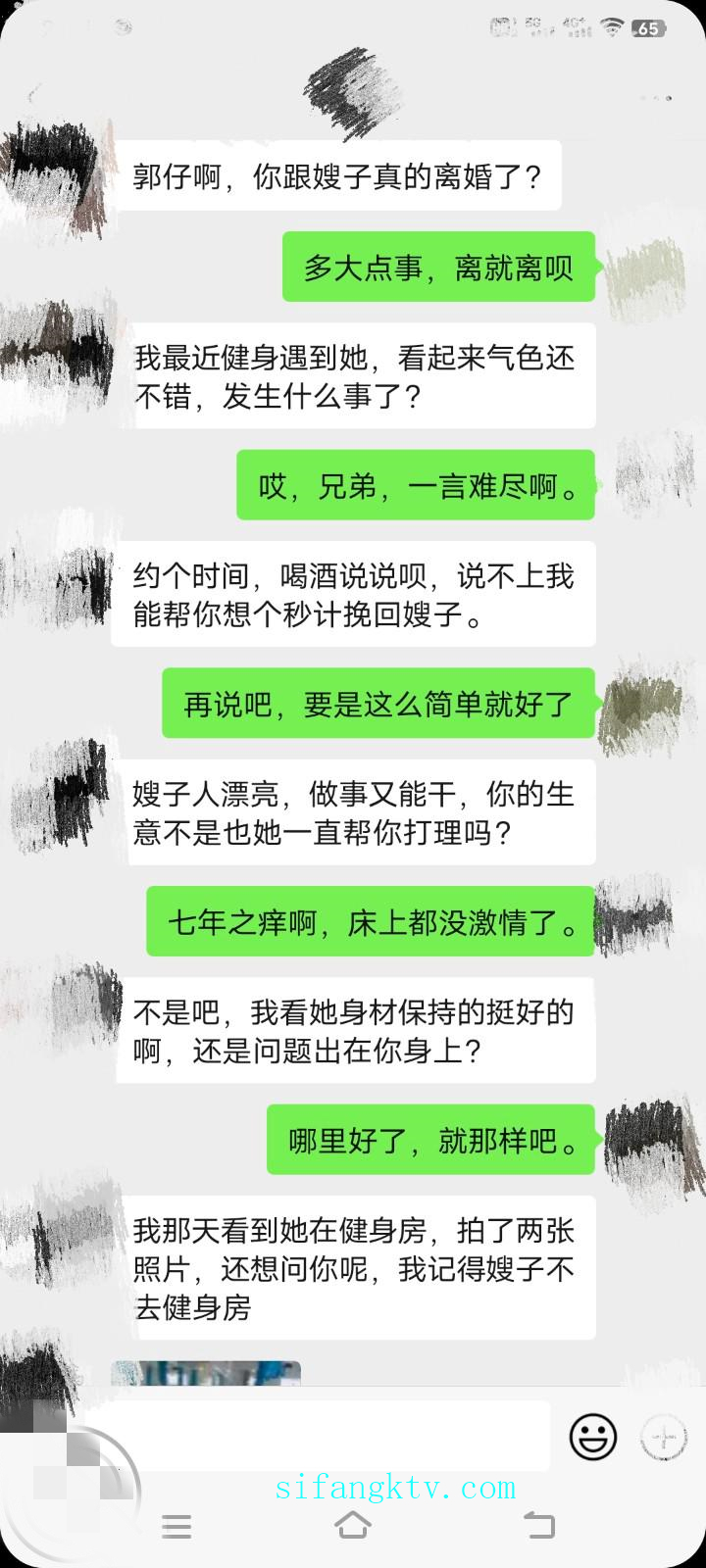Tap the system back button
This screenshot has height=1568, width=706.
tap(537, 1525)
